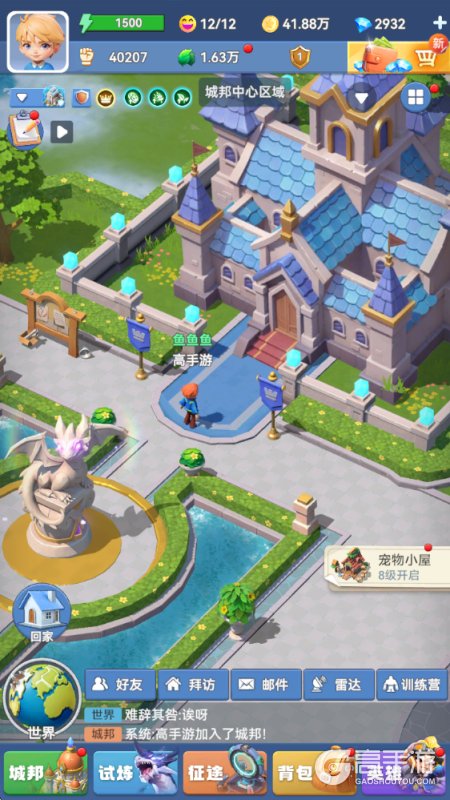Check the 邮件 mailbox

pyautogui.click(x=266, y=685)
